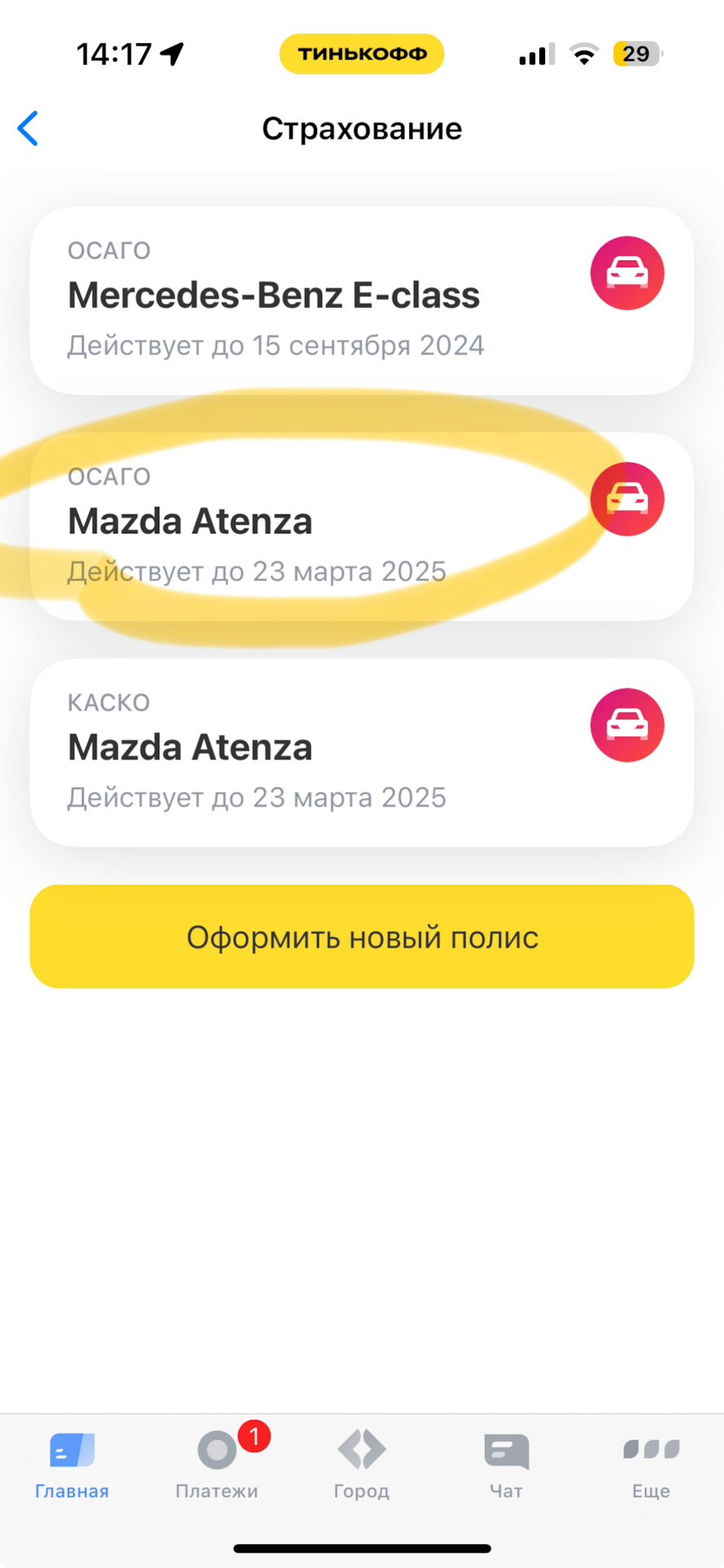
Task: Switch to the Город tab
Action: pyautogui.click(x=361, y=1465)
